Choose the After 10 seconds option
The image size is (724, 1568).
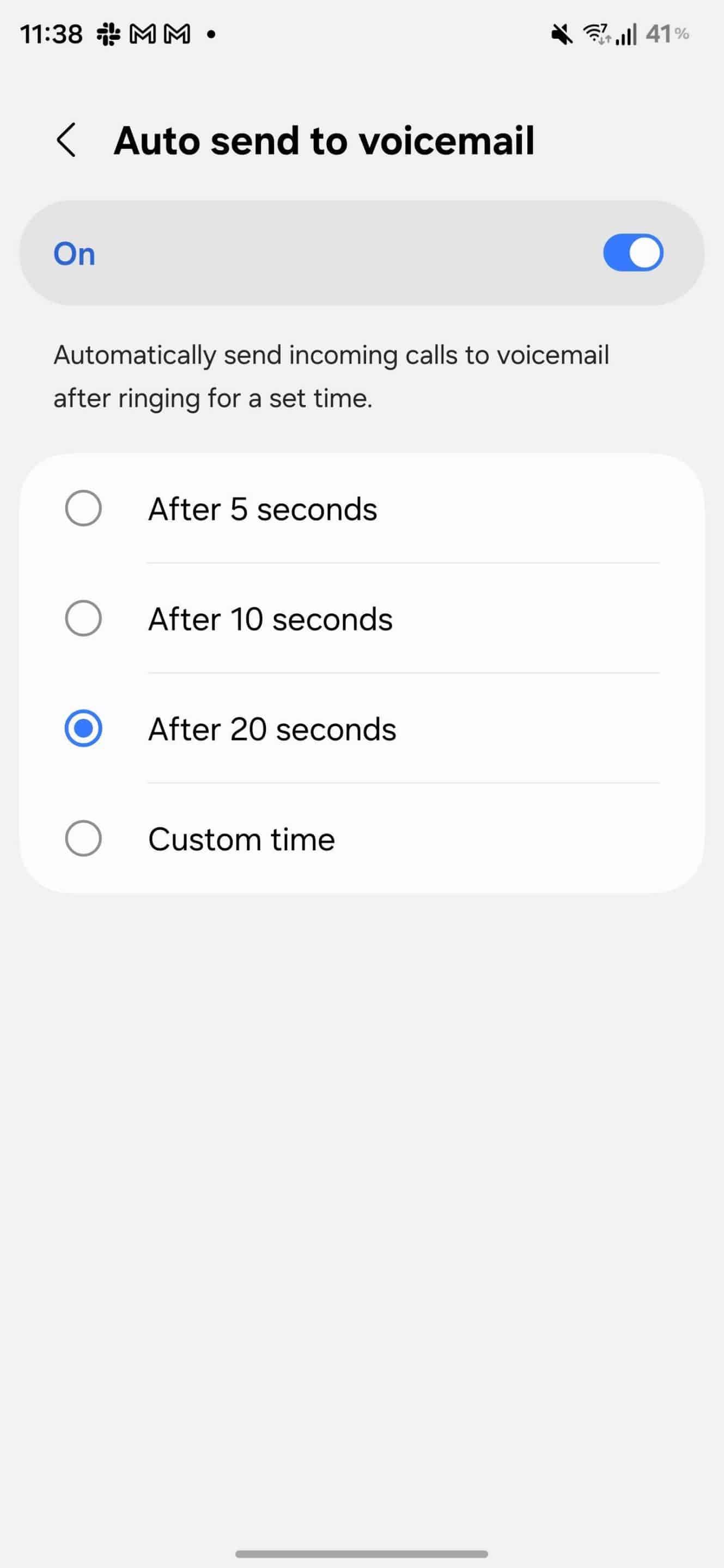83,618
